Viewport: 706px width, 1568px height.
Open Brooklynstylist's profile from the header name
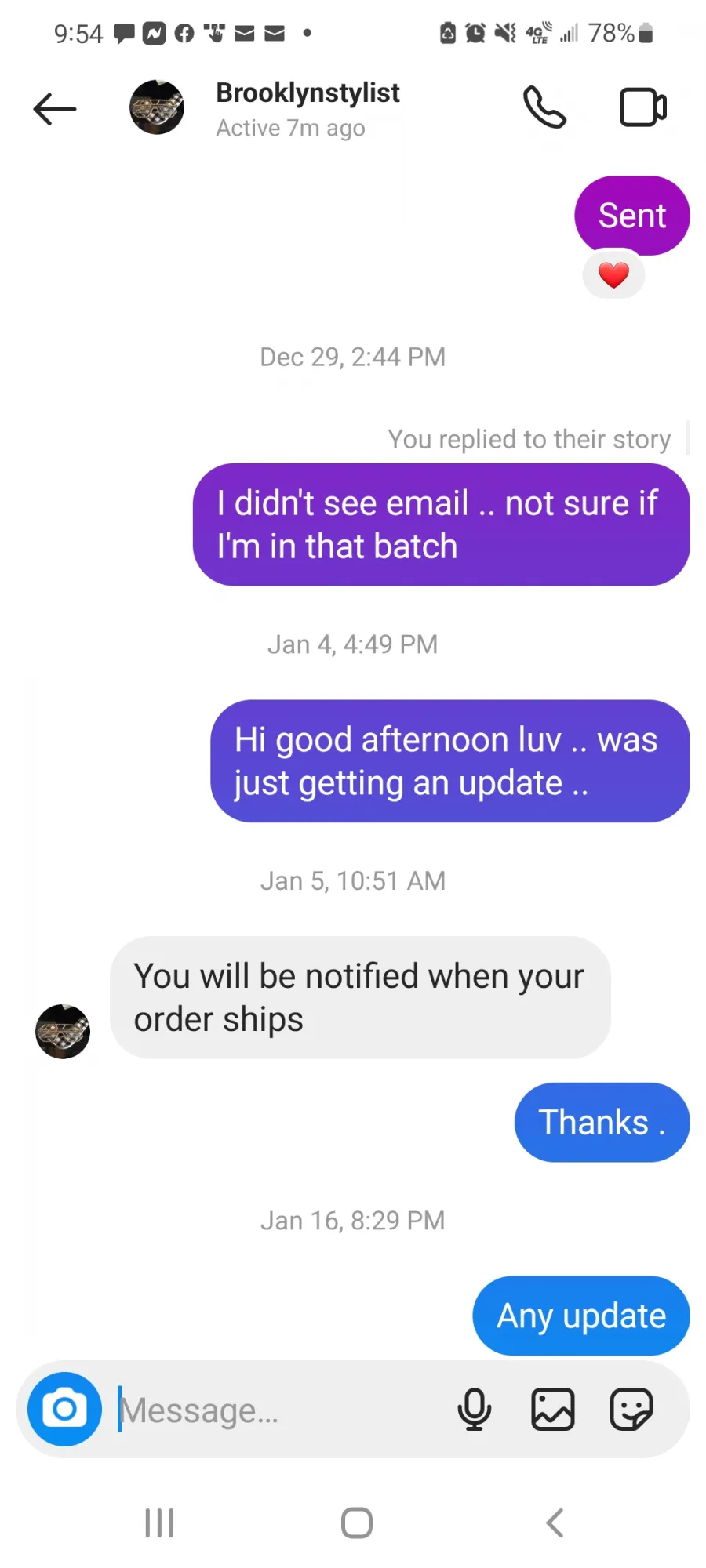308,93
